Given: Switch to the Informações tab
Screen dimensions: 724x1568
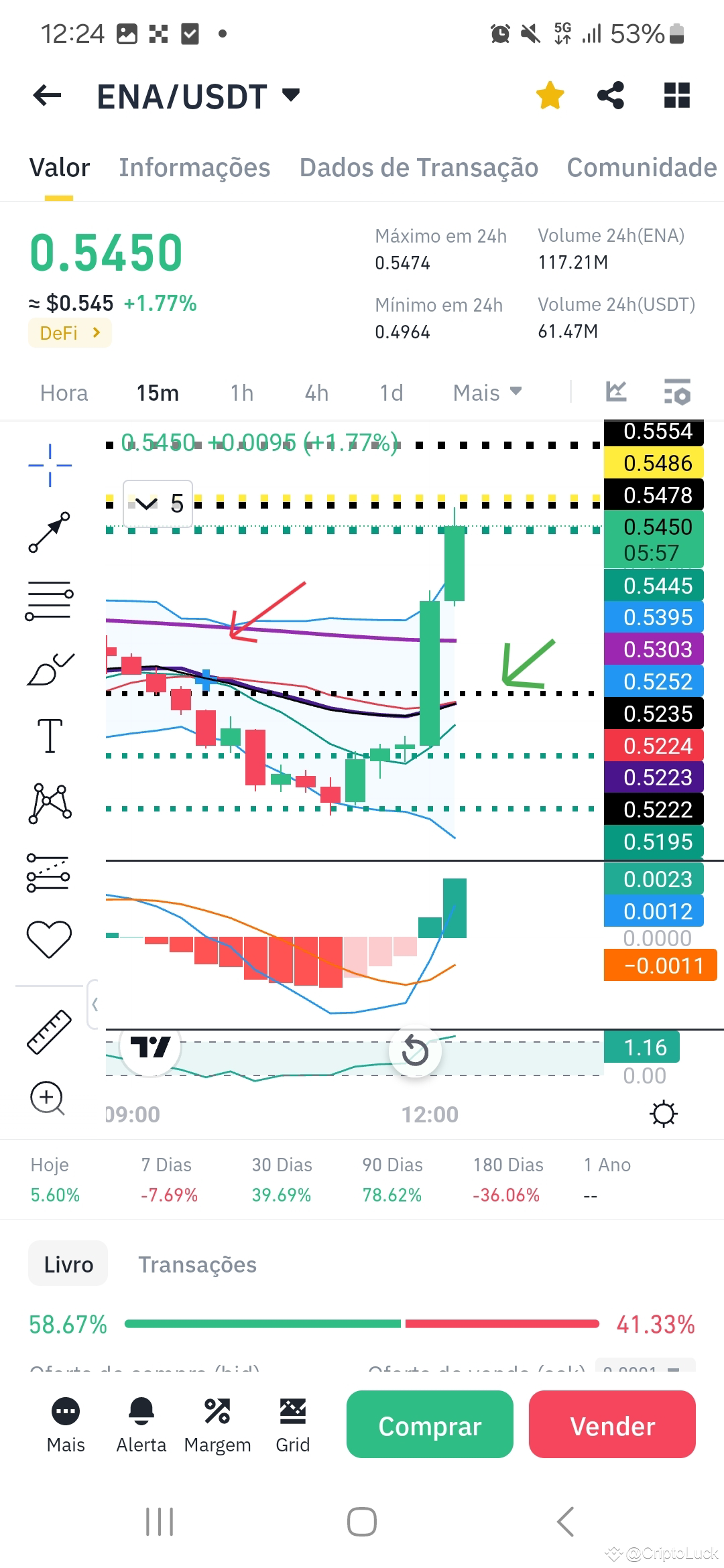Looking at the screenshot, I should pyautogui.click(x=194, y=168).
